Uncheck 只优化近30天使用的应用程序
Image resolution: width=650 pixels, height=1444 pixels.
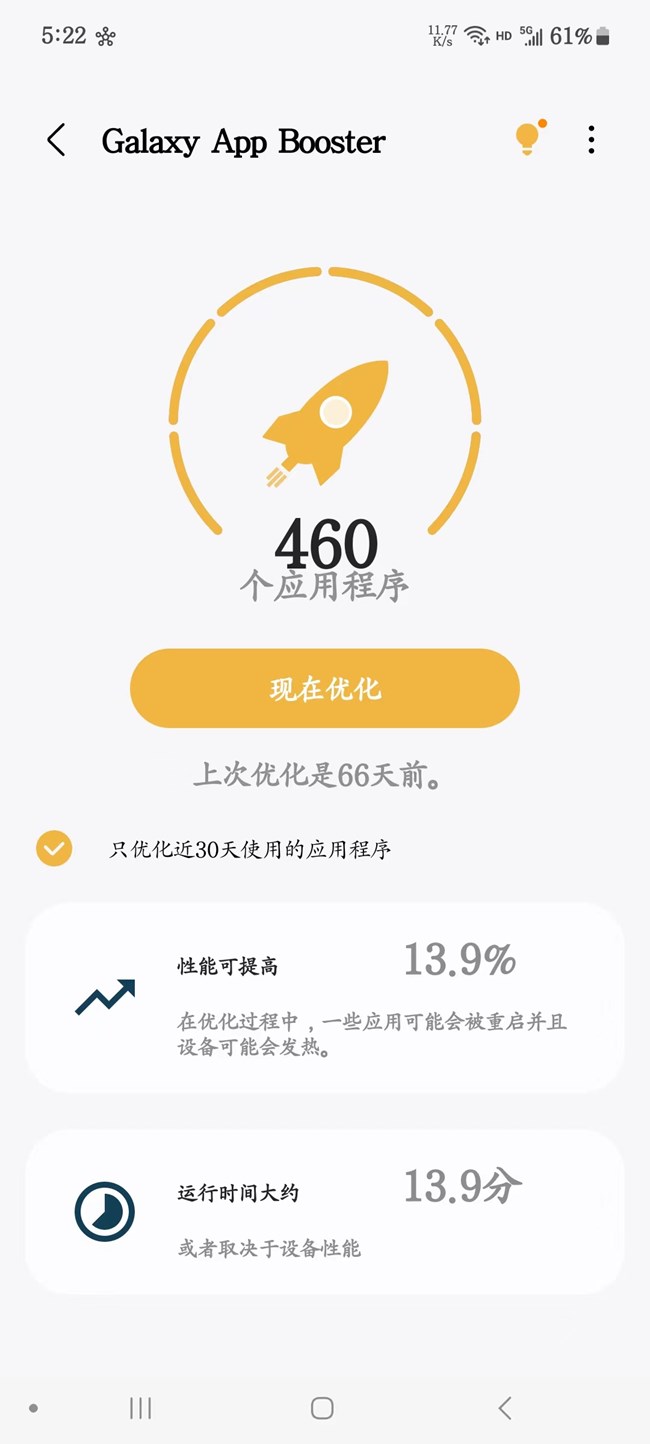point(54,849)
